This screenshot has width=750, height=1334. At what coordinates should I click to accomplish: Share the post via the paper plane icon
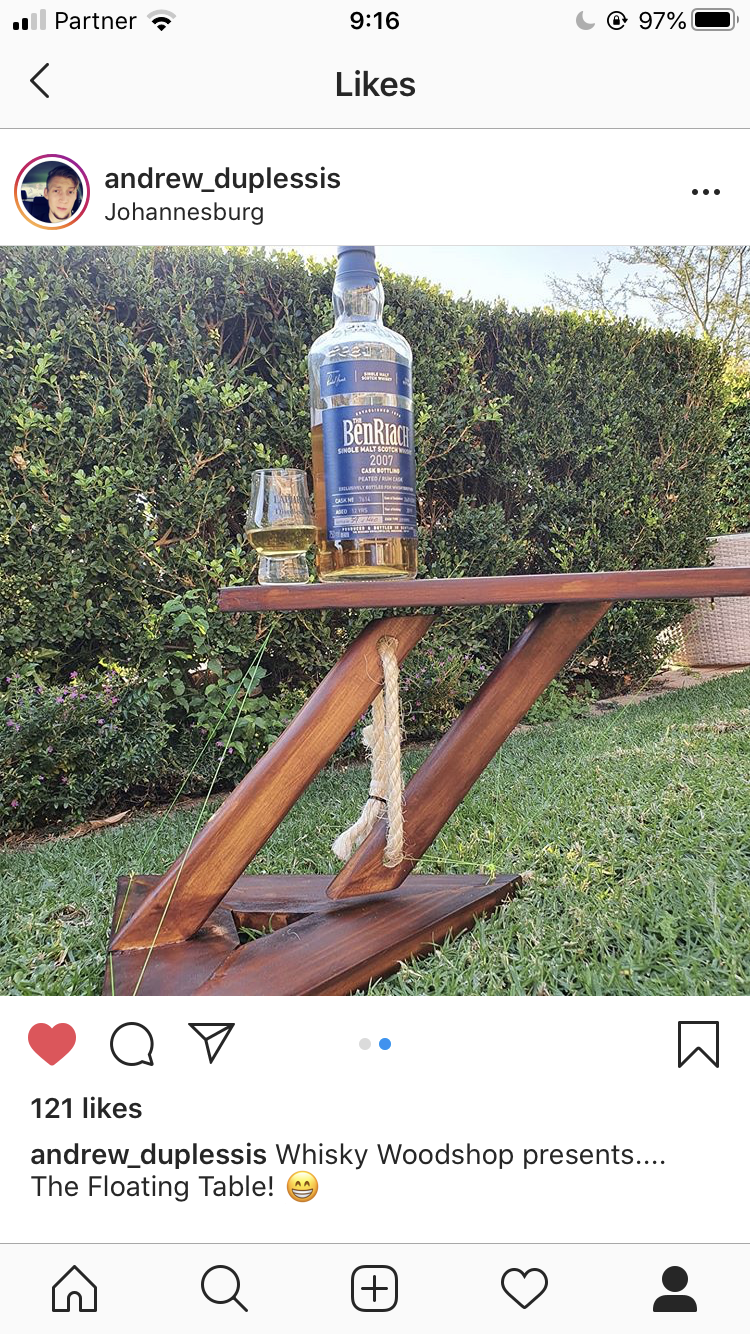click(211, 1043)
